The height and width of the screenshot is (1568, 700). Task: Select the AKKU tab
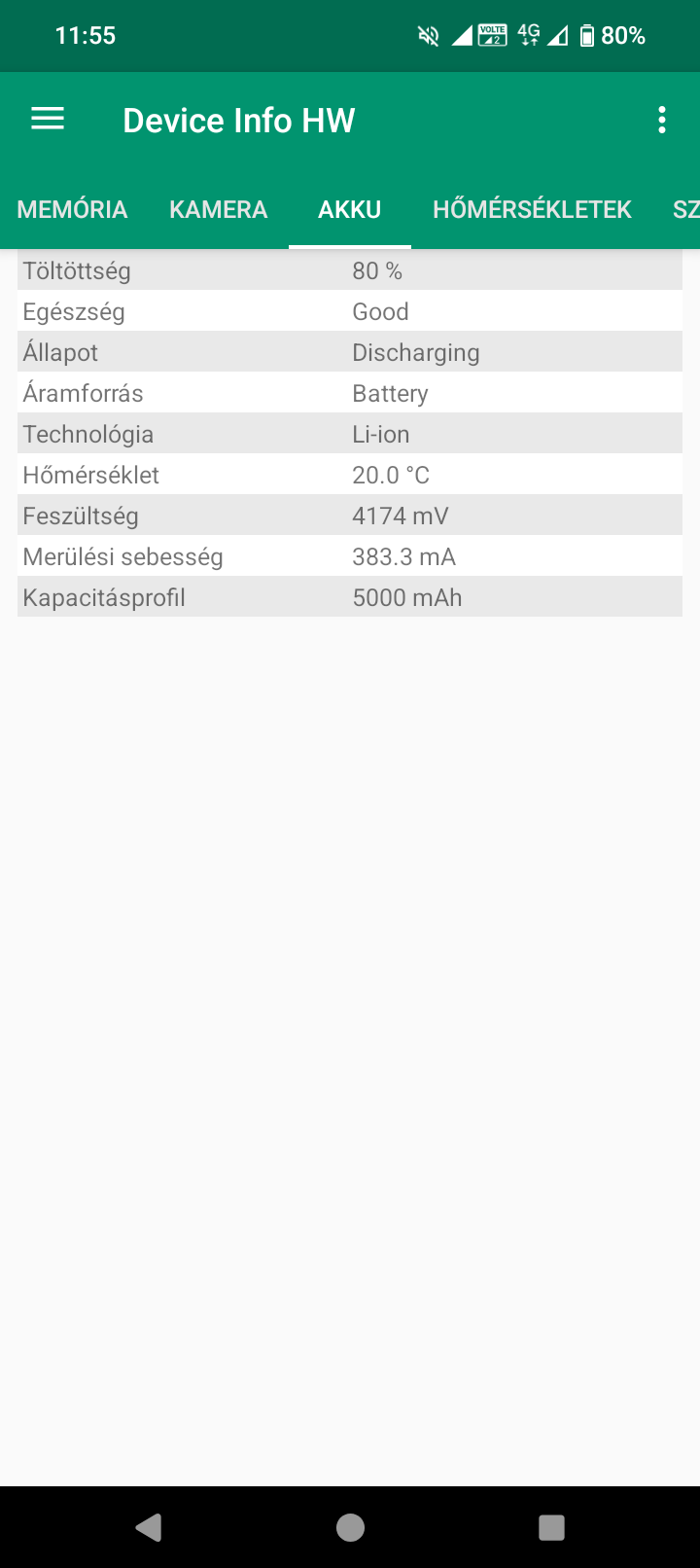(350, 209)
